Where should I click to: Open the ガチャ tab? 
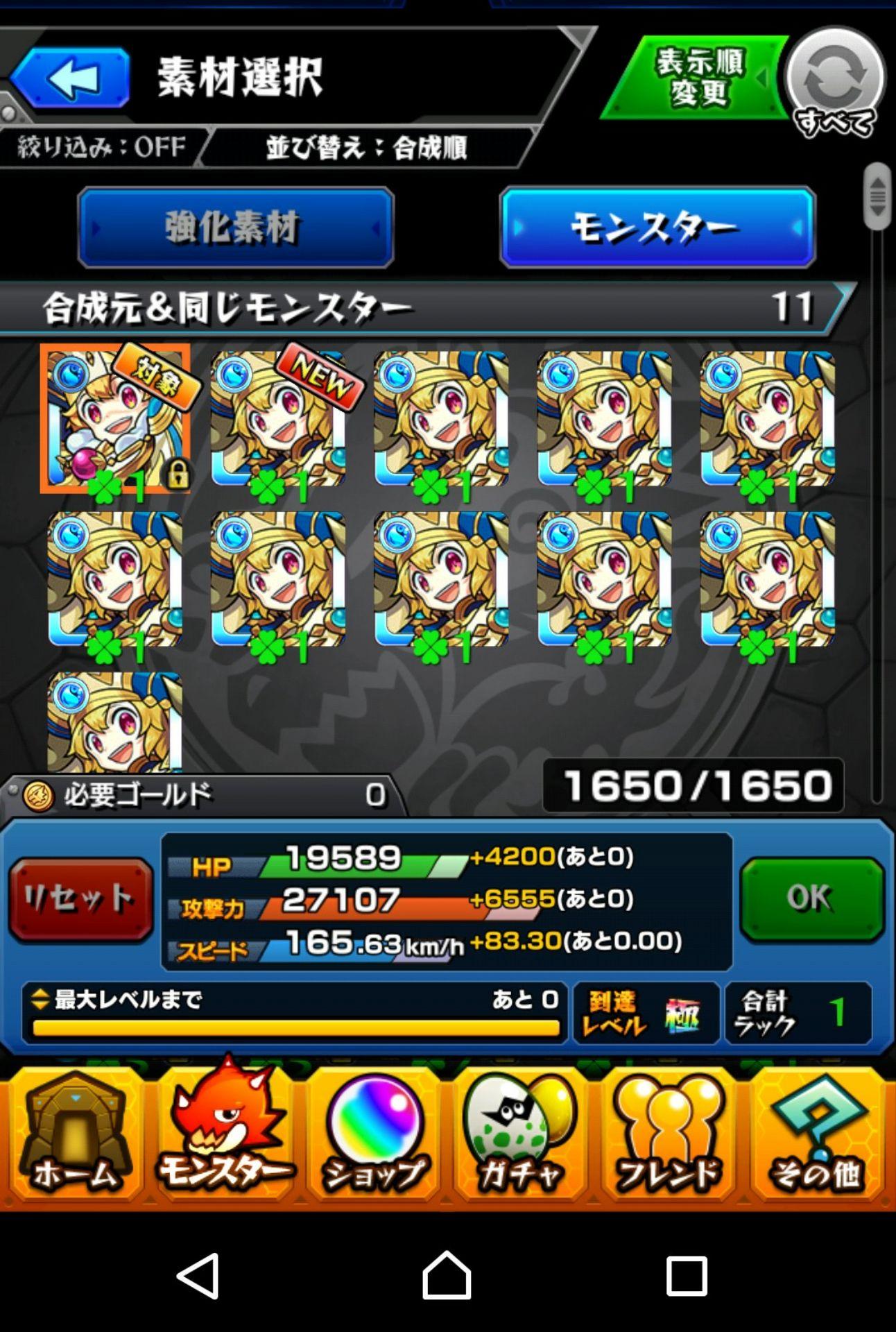[x=522, y=1138]
